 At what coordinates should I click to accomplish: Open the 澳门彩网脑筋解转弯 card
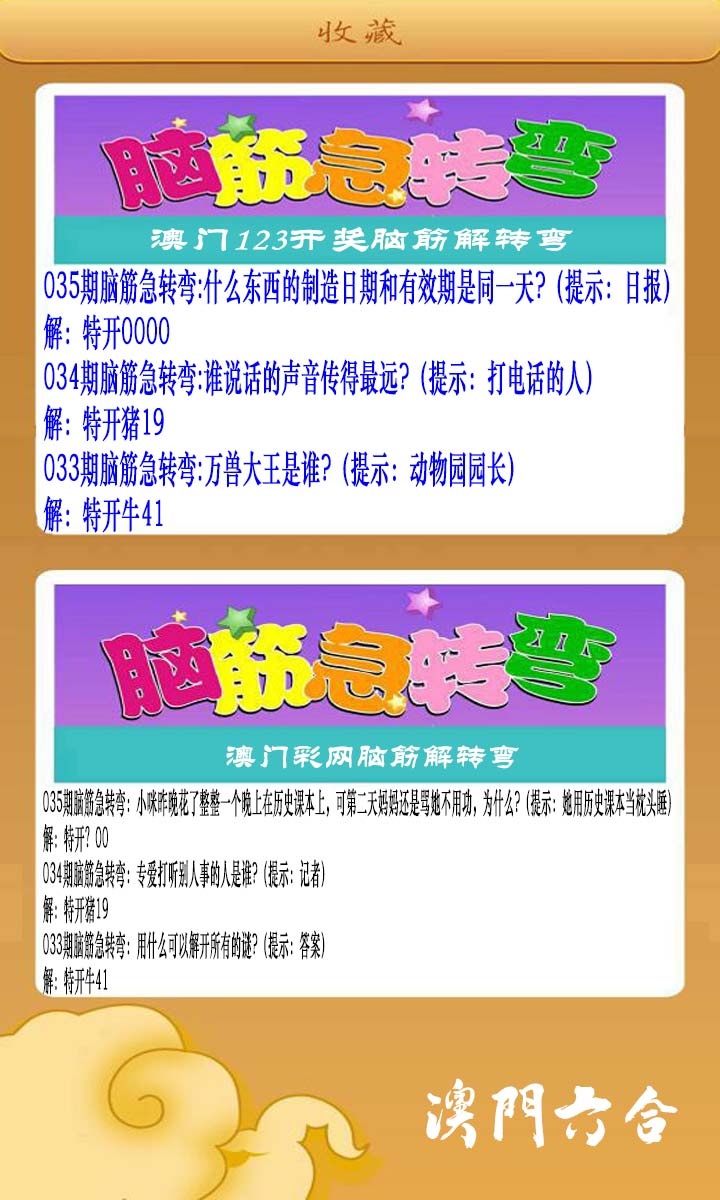[x=360, y=785]
